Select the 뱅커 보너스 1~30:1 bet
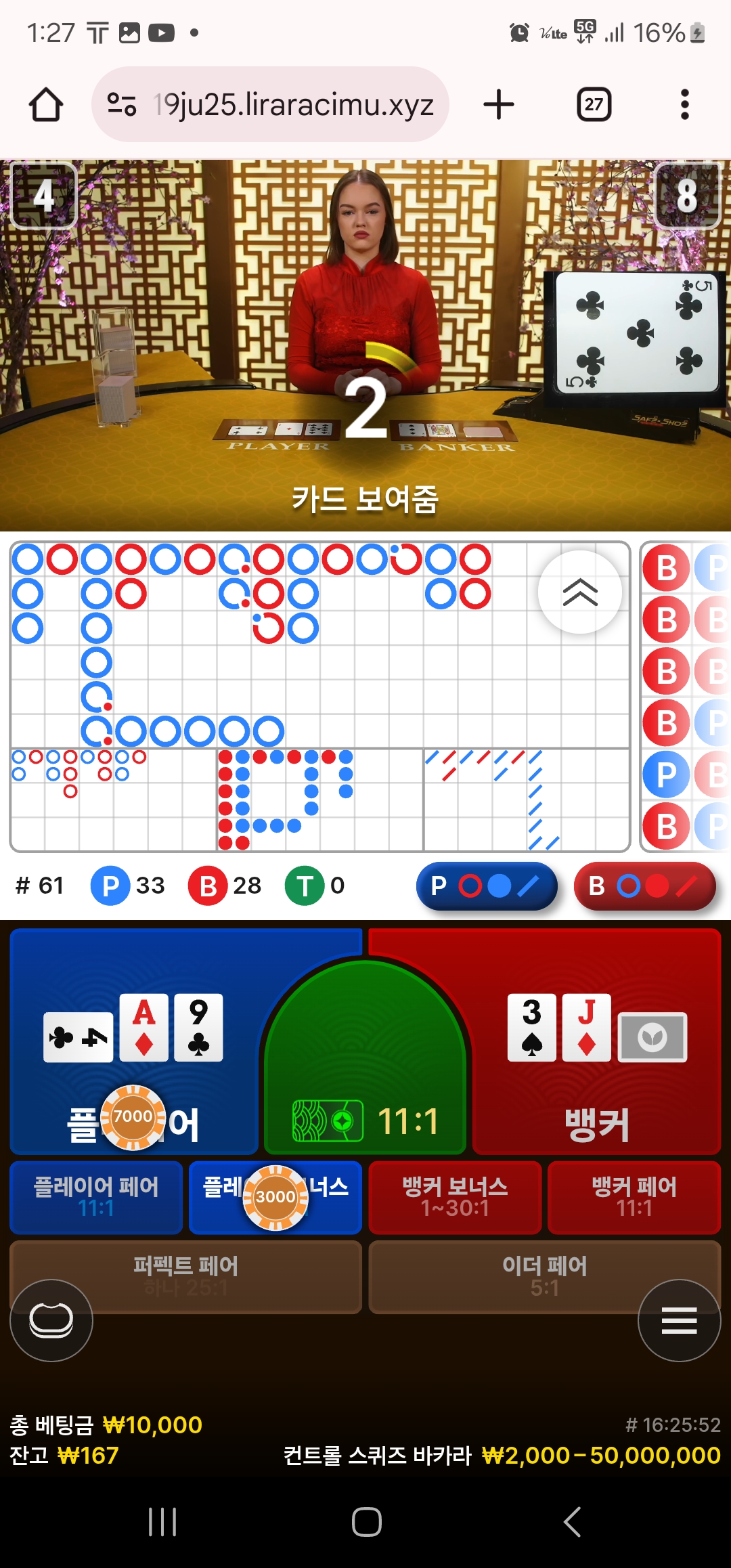Image resolution: width=731 pixels, height=1568 pixels. point(455,1197)
